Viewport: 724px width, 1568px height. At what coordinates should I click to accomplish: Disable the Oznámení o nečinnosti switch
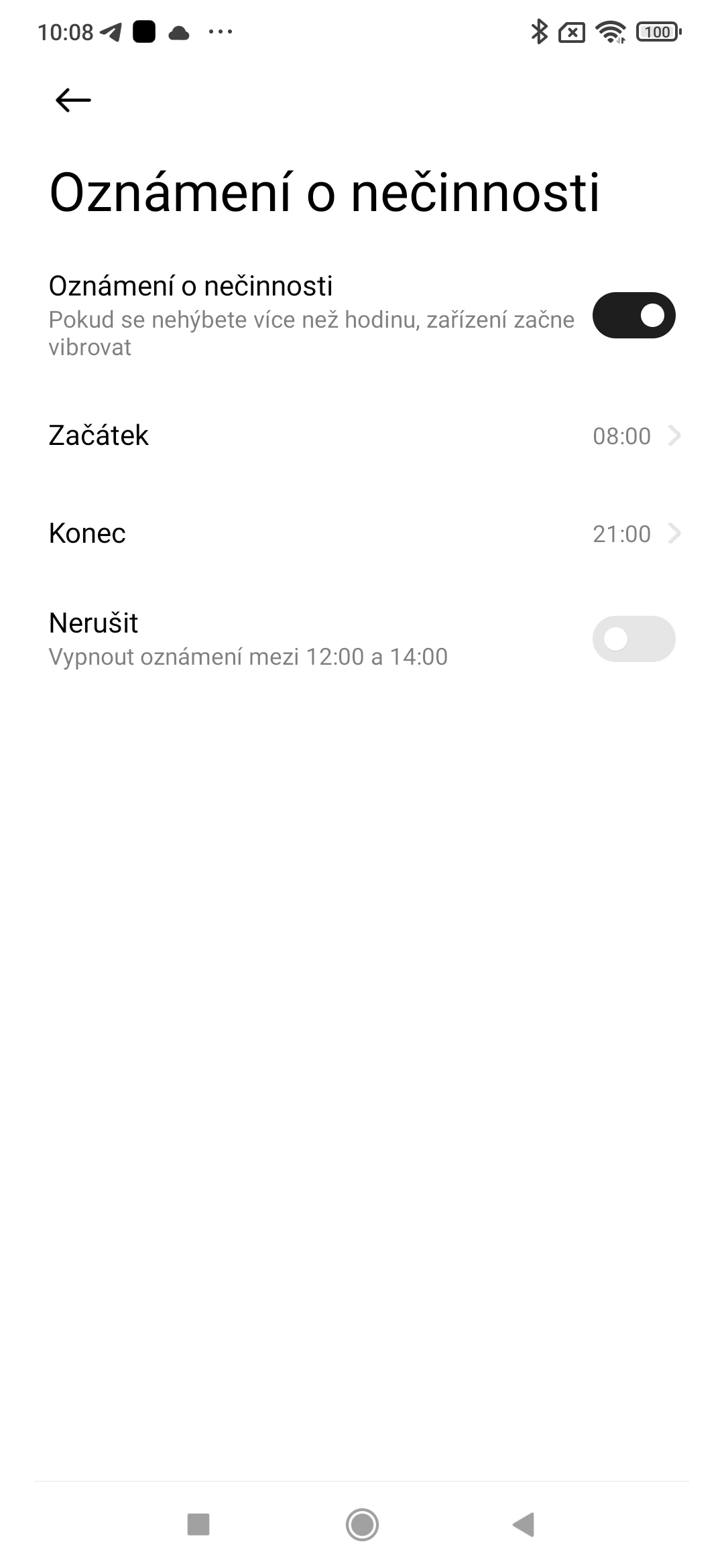point(633,315)
